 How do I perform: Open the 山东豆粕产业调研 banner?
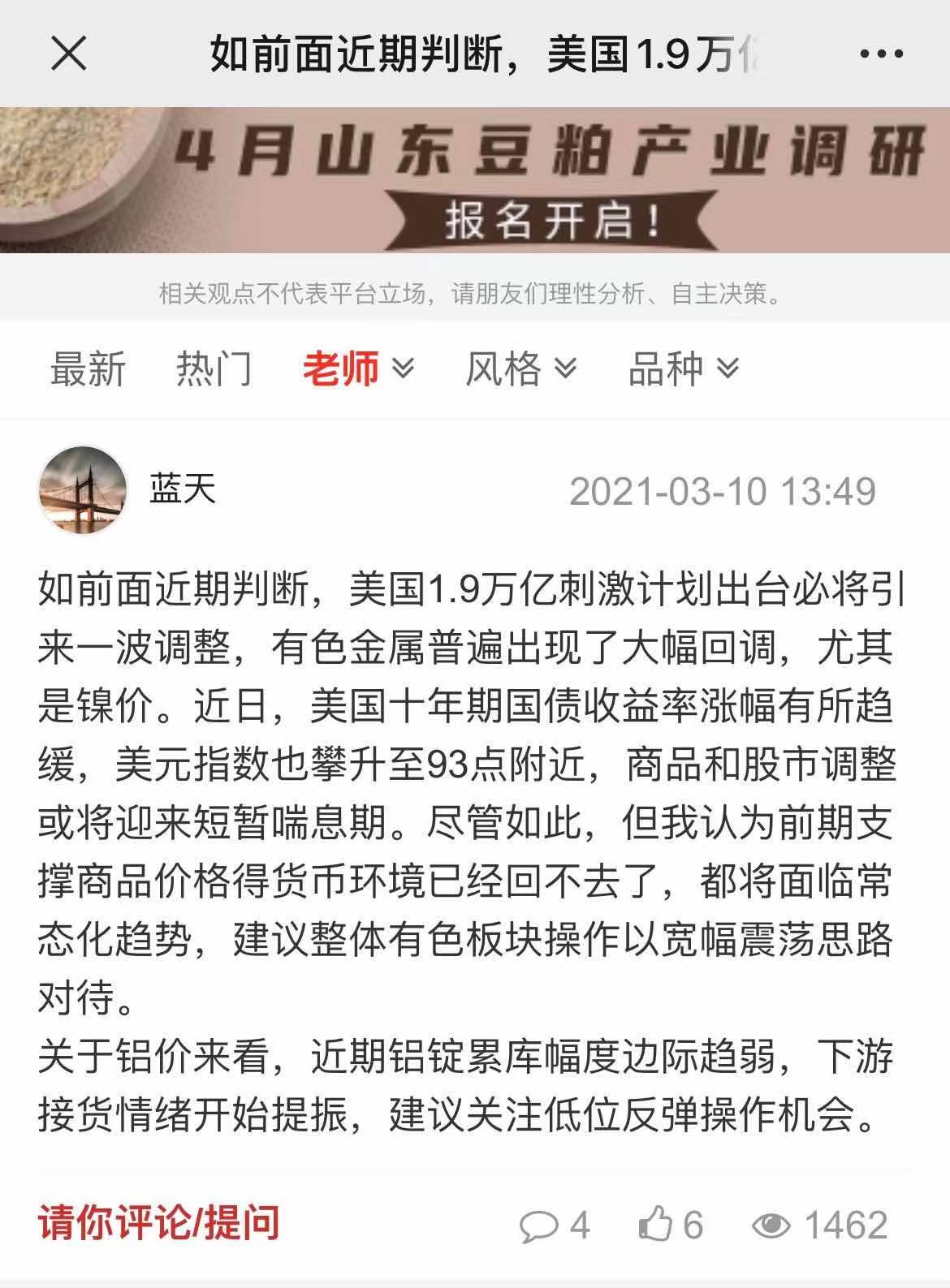point(475,180)
